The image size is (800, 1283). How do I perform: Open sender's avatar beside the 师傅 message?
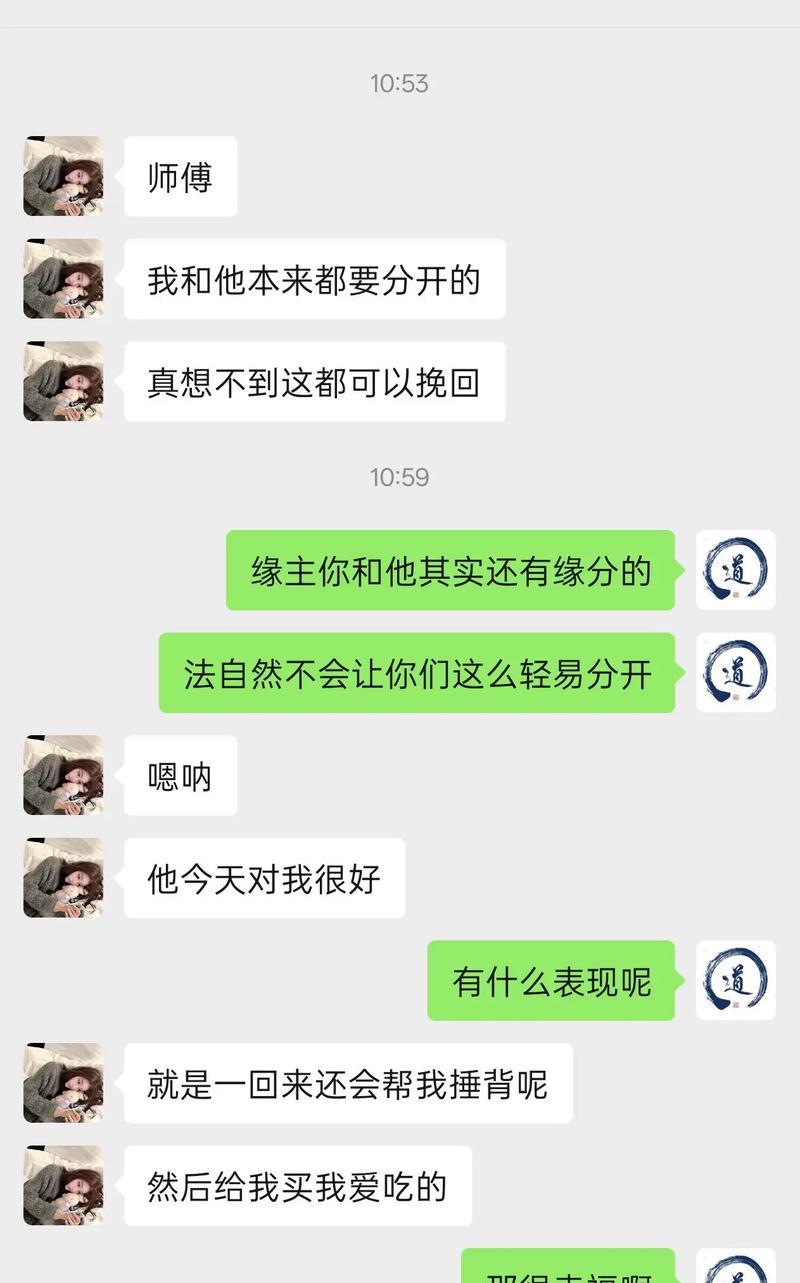(x=63, y=176)
